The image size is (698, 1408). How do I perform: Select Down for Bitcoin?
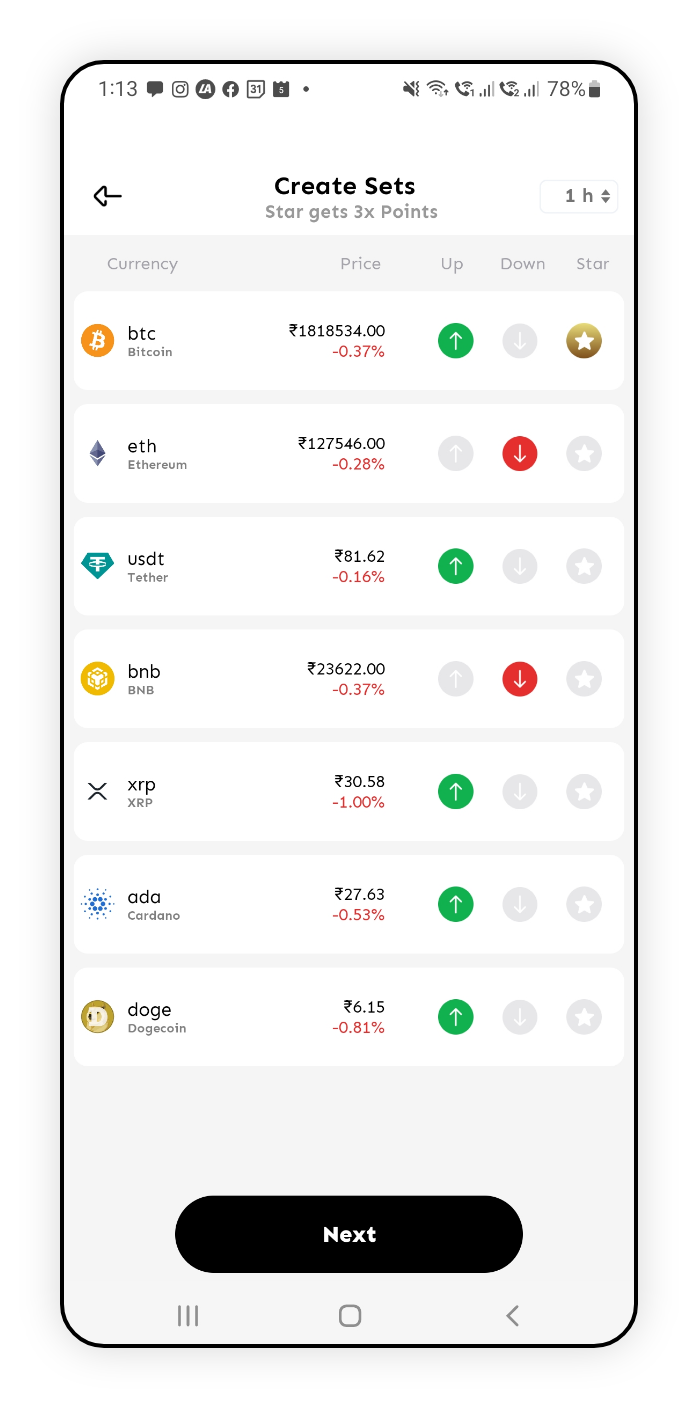[519, 341]
